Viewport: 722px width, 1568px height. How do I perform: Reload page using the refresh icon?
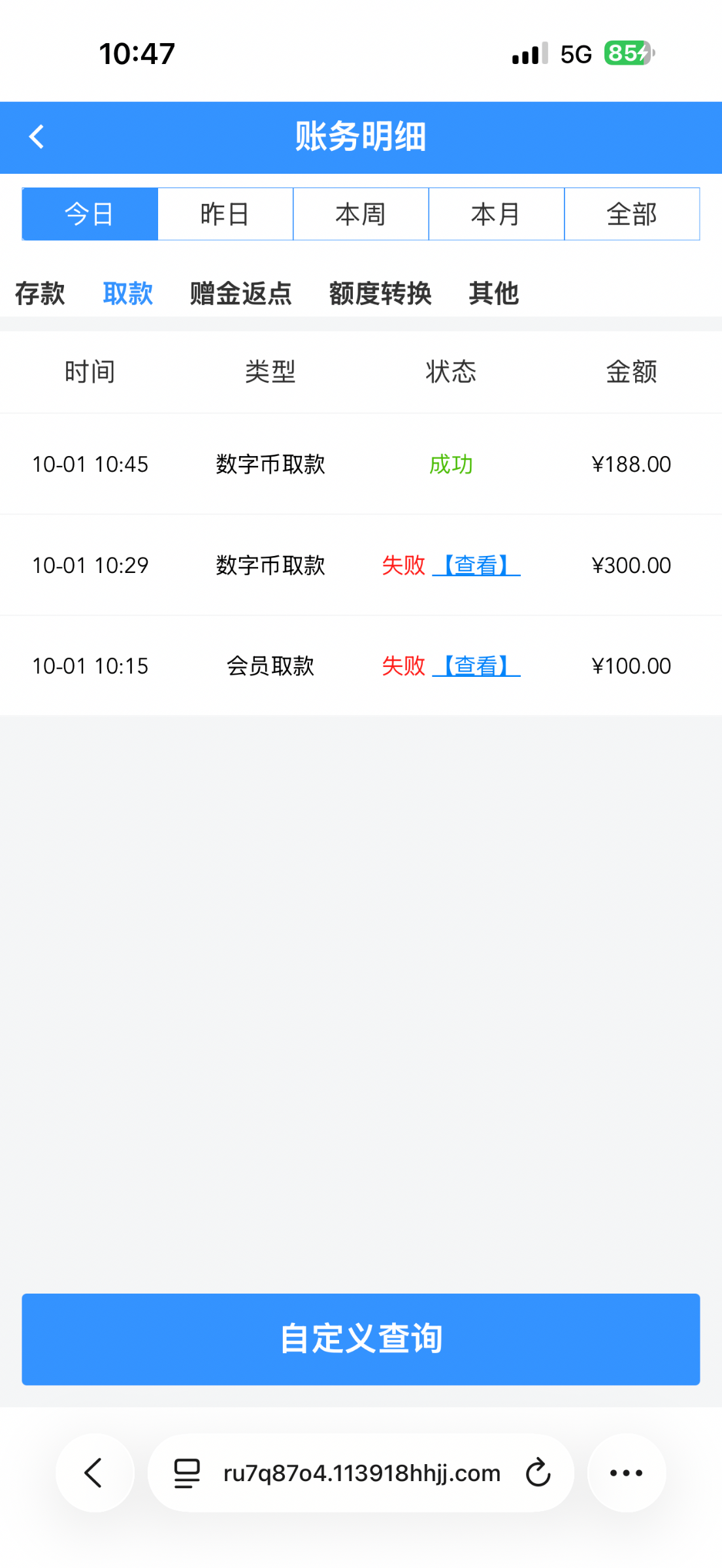(536, 1473)
